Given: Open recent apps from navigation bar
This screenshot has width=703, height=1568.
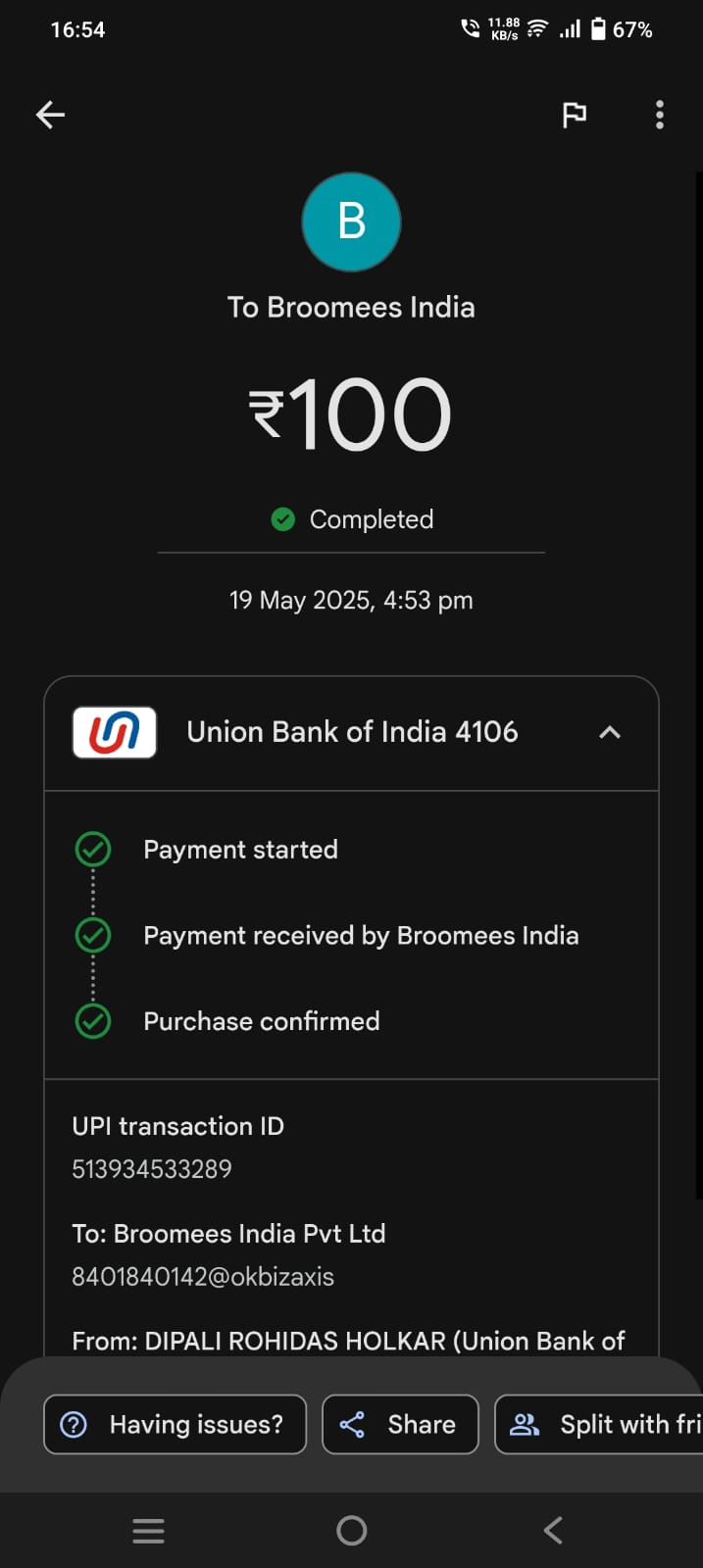Looking at the screenshot, I should pos(148,1531).
